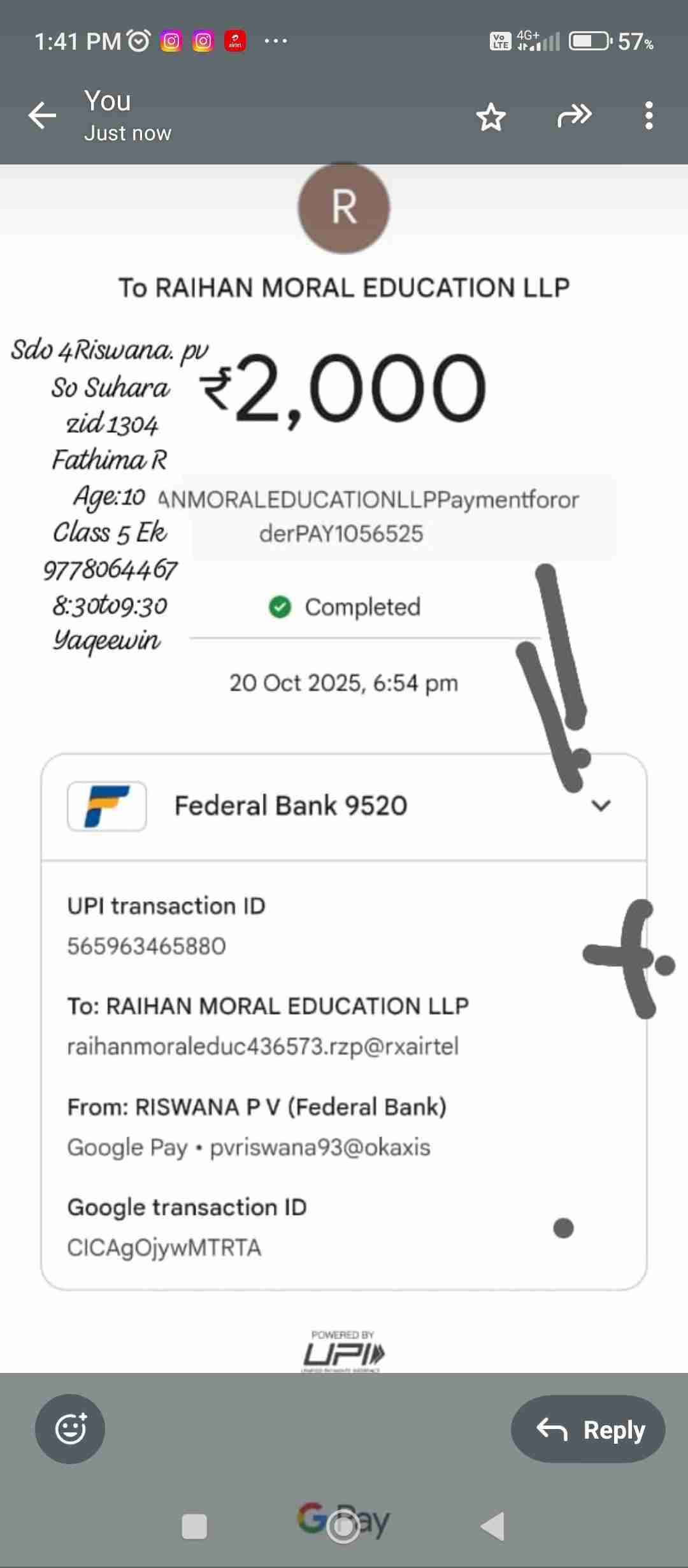The image size is (688, 1568).
Task: Tap the Reply button
Action: [x=588, y=1428]
